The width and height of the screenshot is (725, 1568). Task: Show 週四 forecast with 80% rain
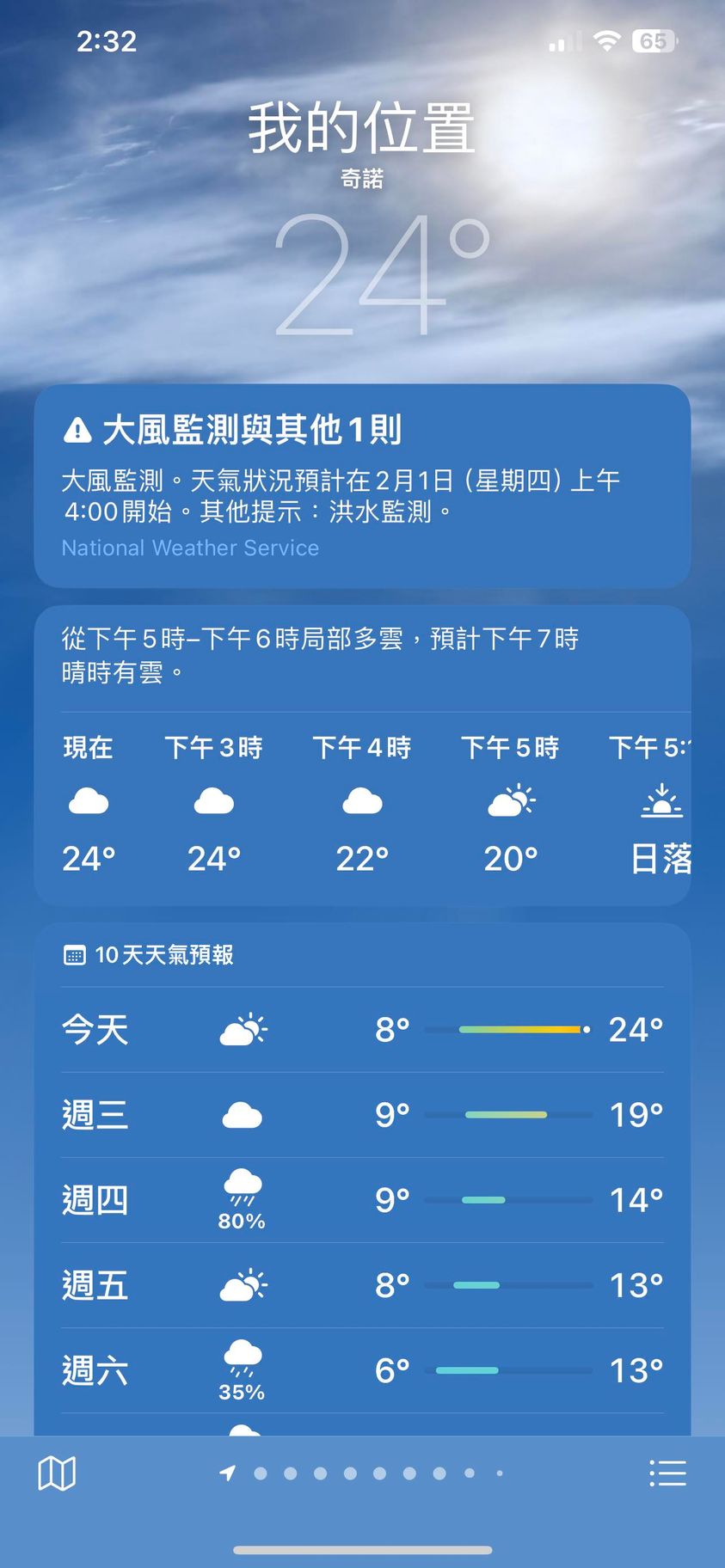click(x=362, y=1200)
